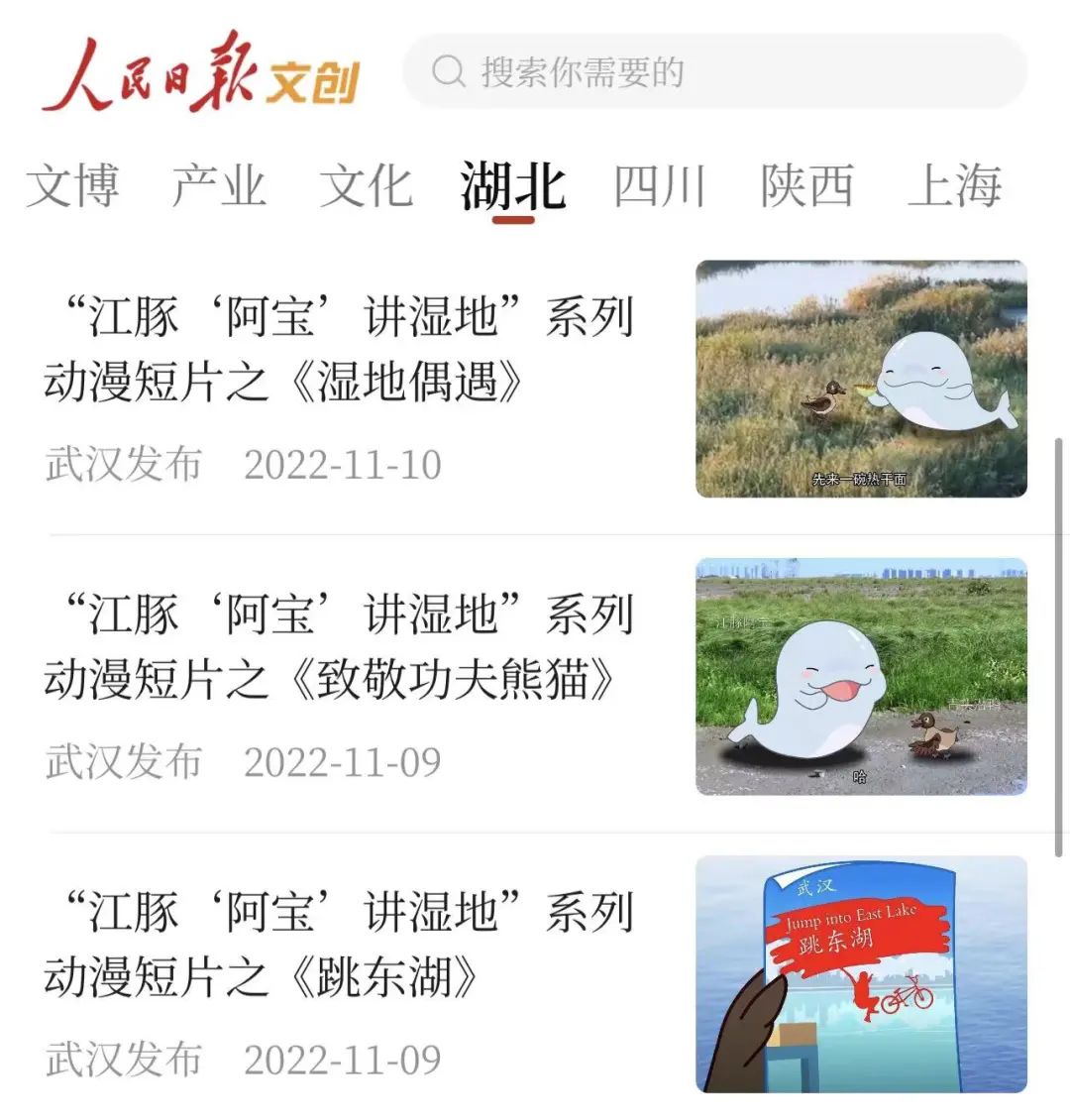Image resolution: width=1070 pixels, height=1120 pixels.
Task: Select the 湖北 tab
Action: (x=513, y=185)
